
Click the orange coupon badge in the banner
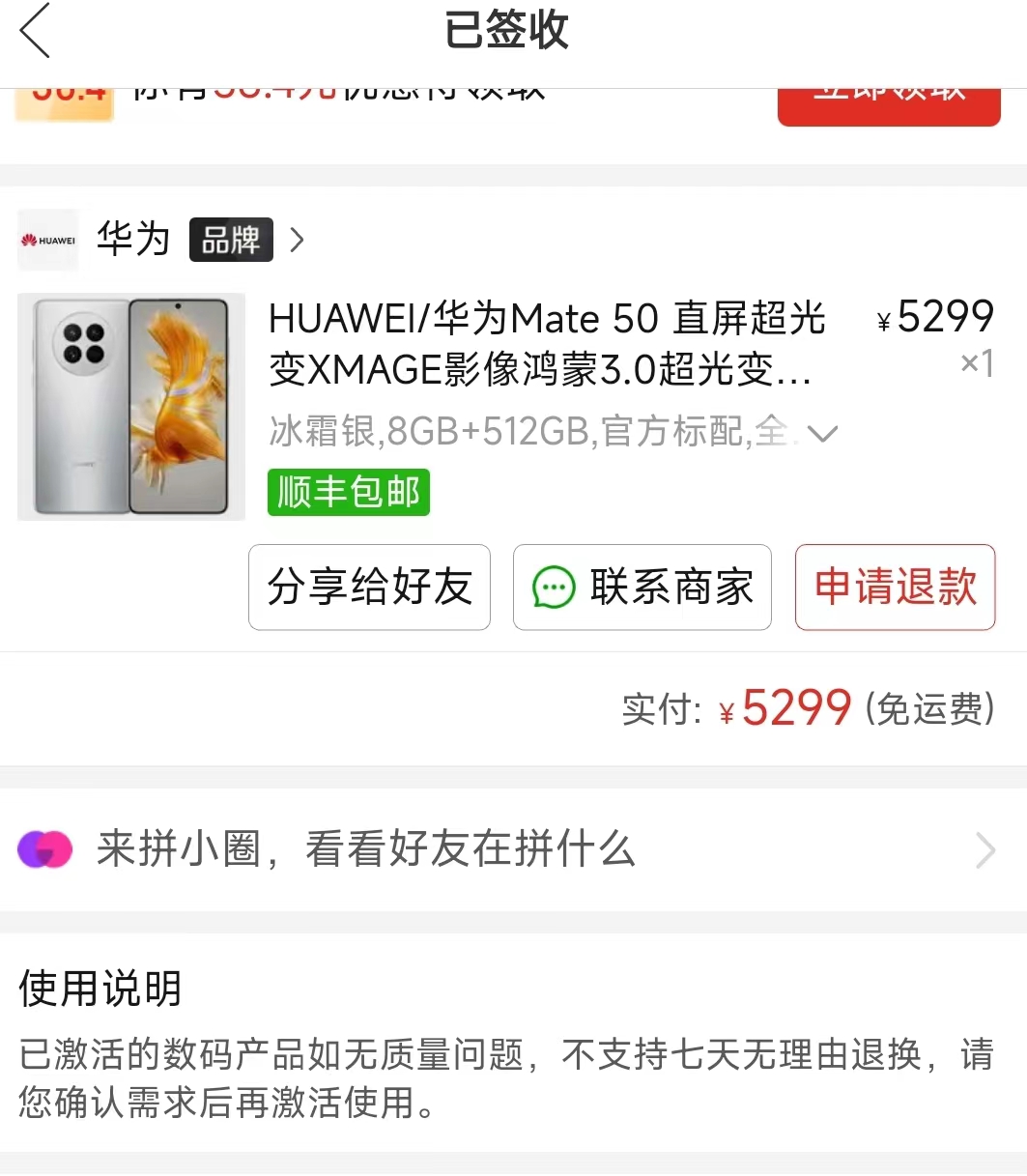[64, 96]
